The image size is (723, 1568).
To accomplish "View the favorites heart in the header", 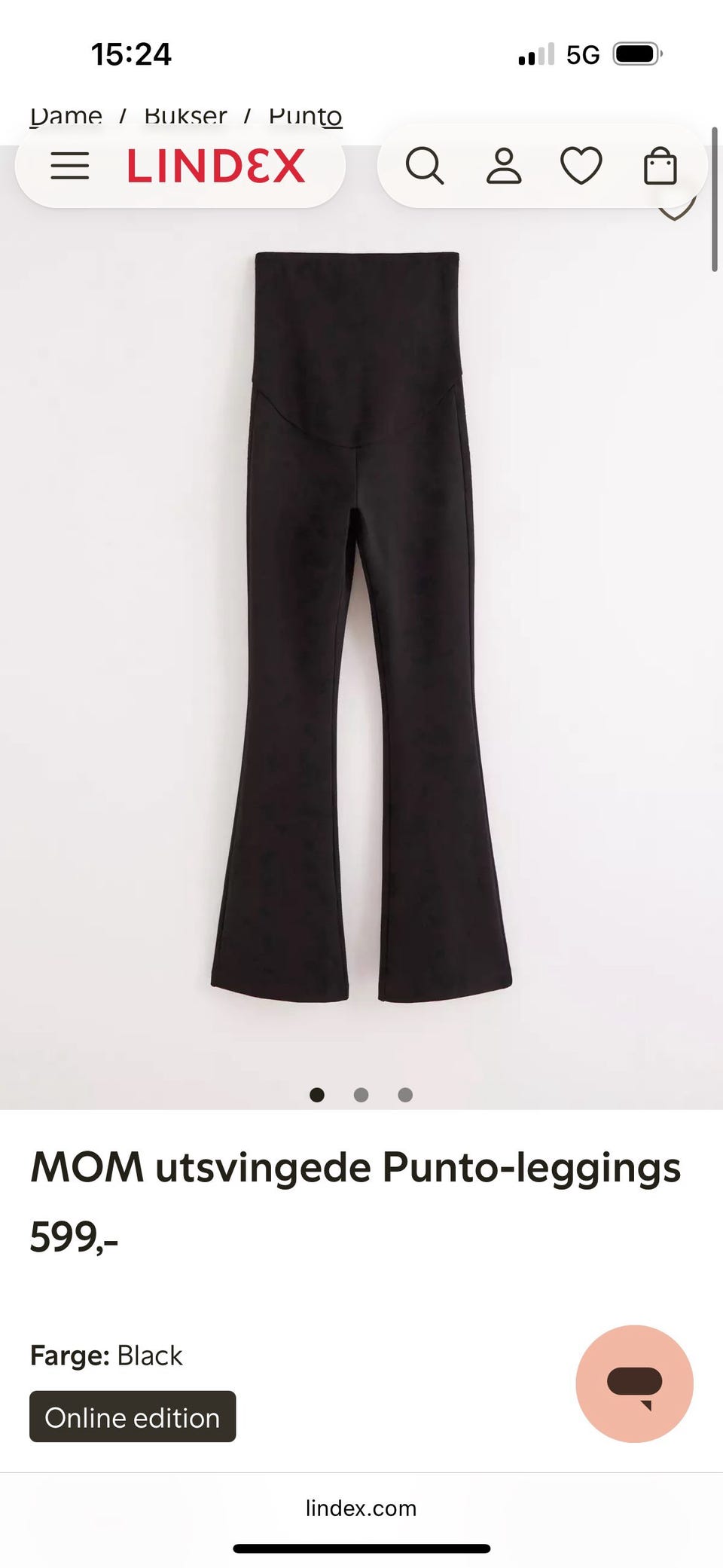I will click(581, 166).
